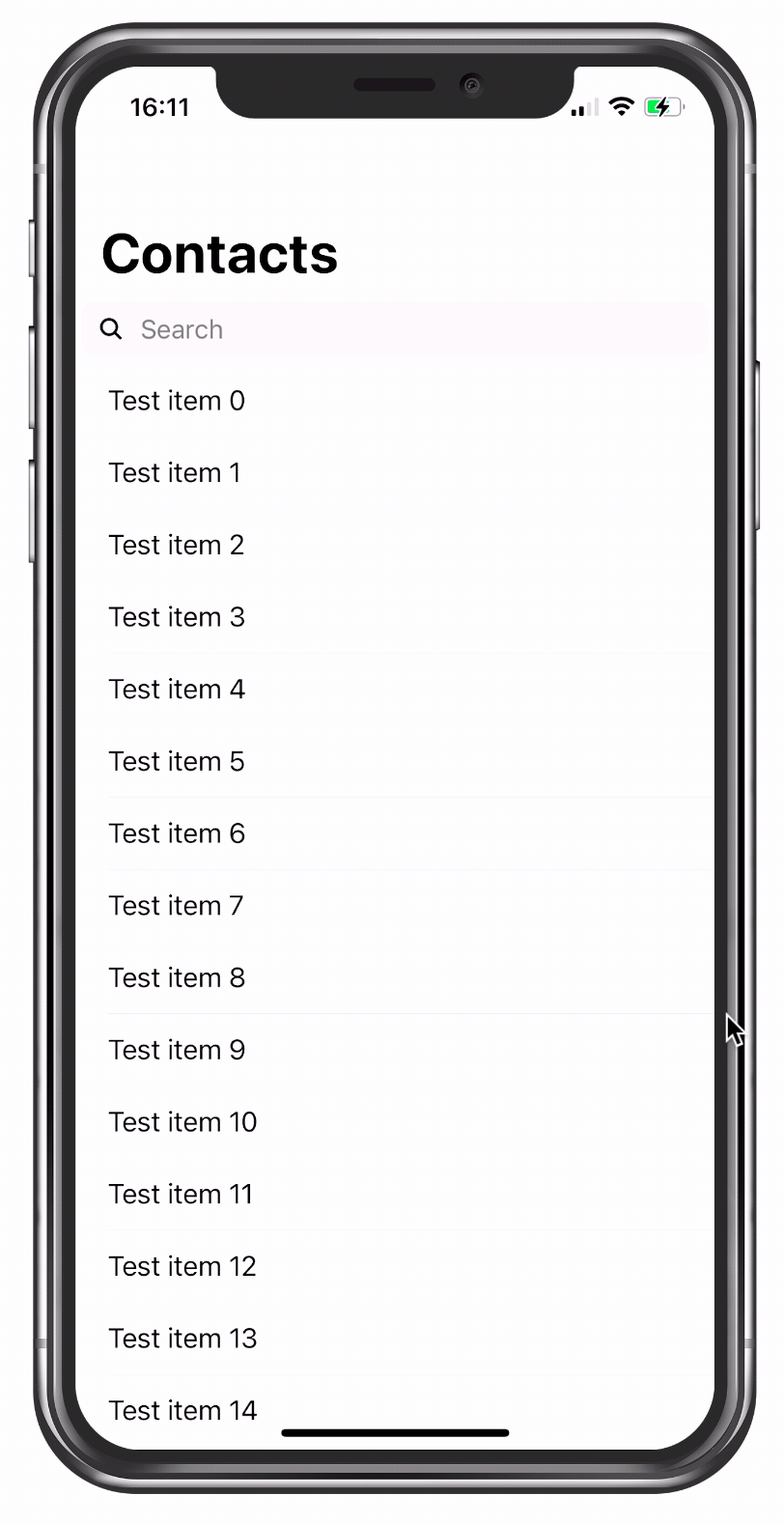Open Test item 6
The image size is (784, 1524).
(394, 833)
